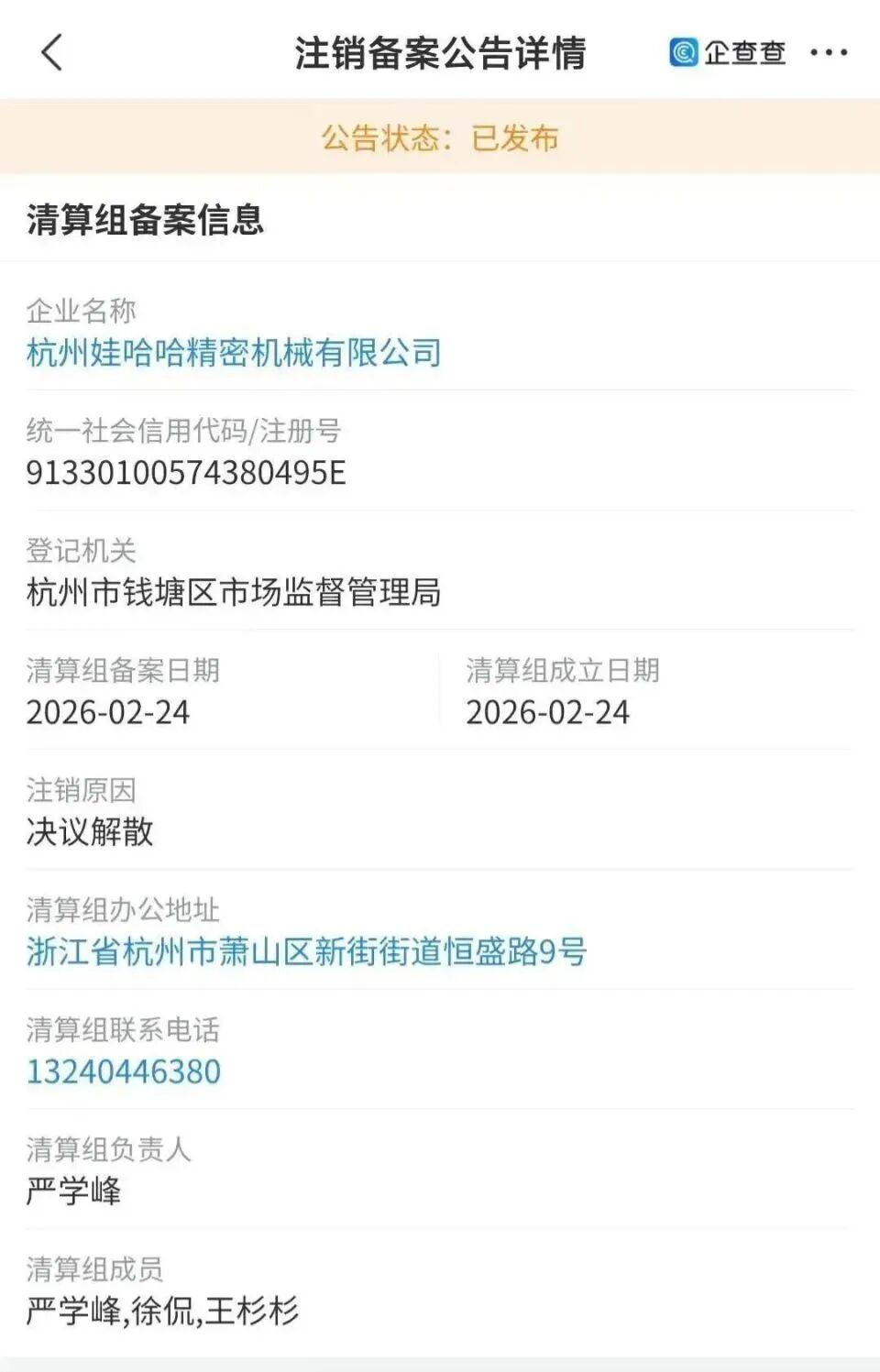Call the phone number 13240446380
Viewport: 880px width, 1372px height.
pos(124,1071)
